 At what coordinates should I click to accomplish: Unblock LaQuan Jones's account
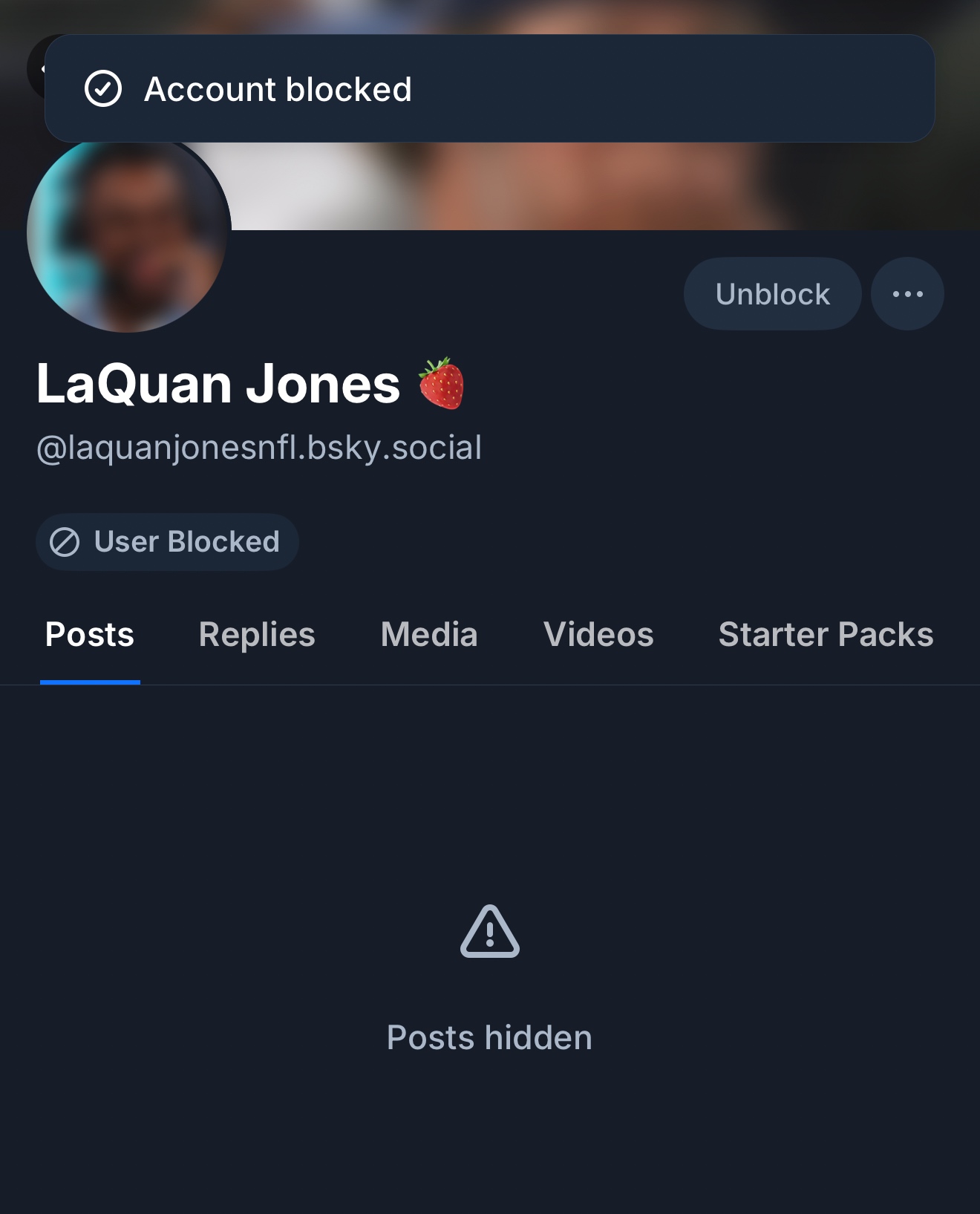pyautogui.click(x=772, y=294)
